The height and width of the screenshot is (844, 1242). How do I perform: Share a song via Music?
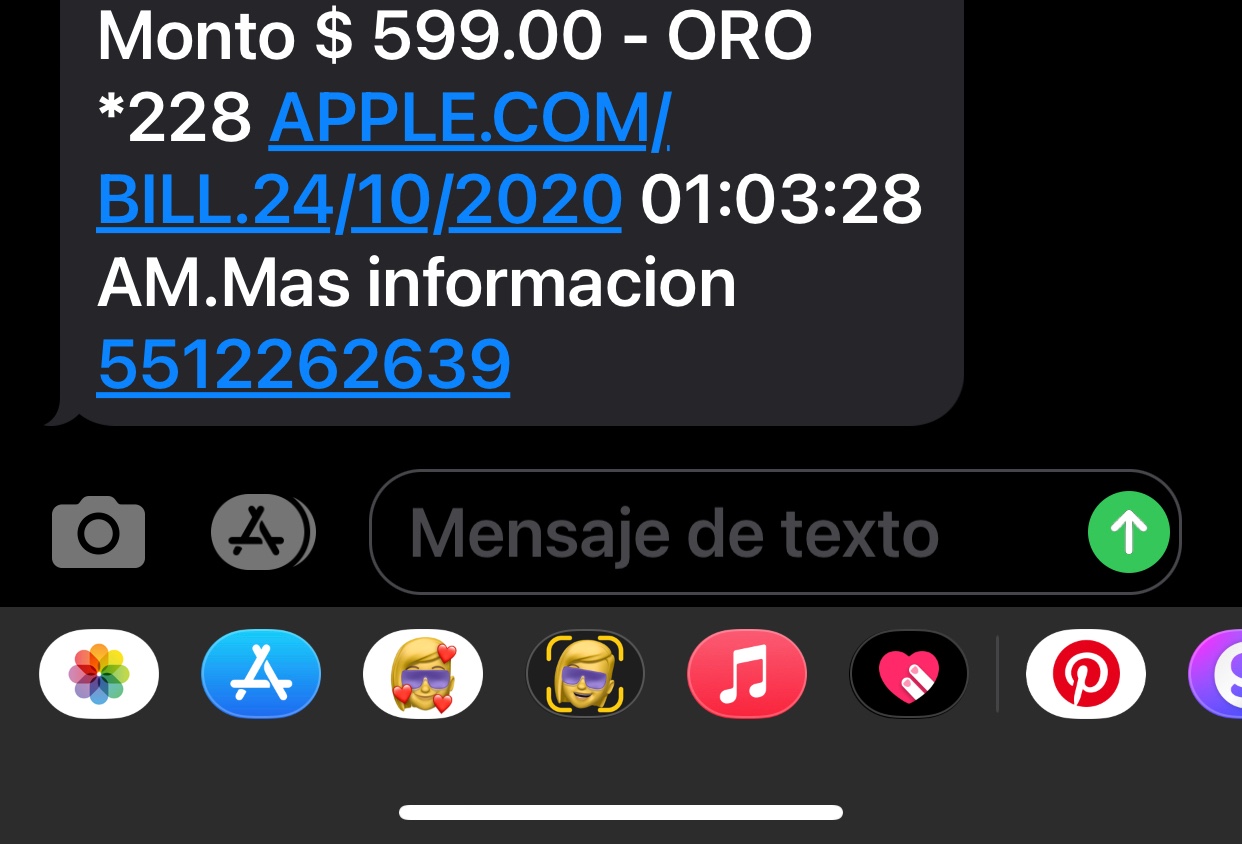(x=747, y=675)
